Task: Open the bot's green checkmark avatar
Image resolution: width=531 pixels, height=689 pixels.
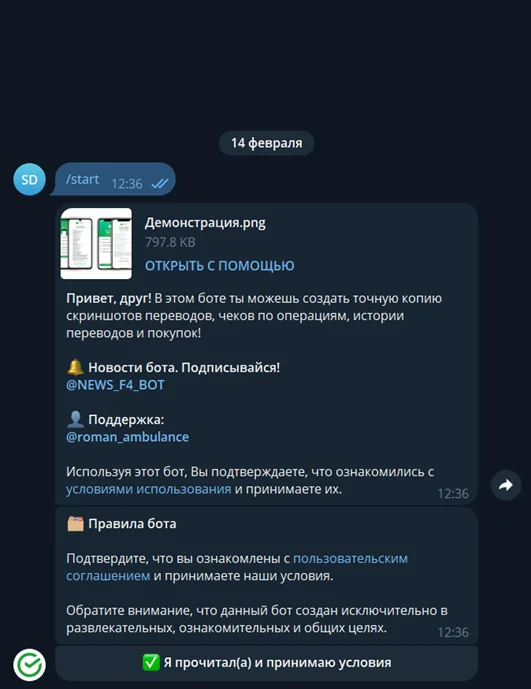Action: click(29, 665)
